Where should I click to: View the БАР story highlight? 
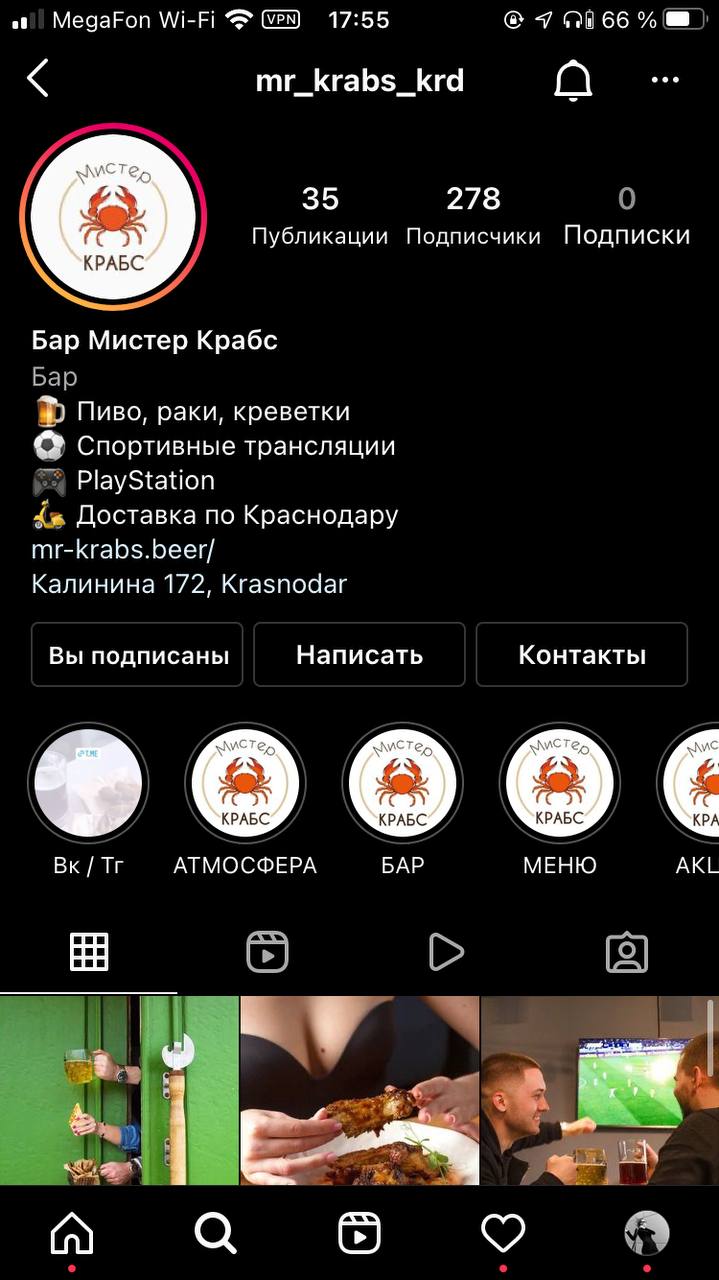[x=402, y=783]
